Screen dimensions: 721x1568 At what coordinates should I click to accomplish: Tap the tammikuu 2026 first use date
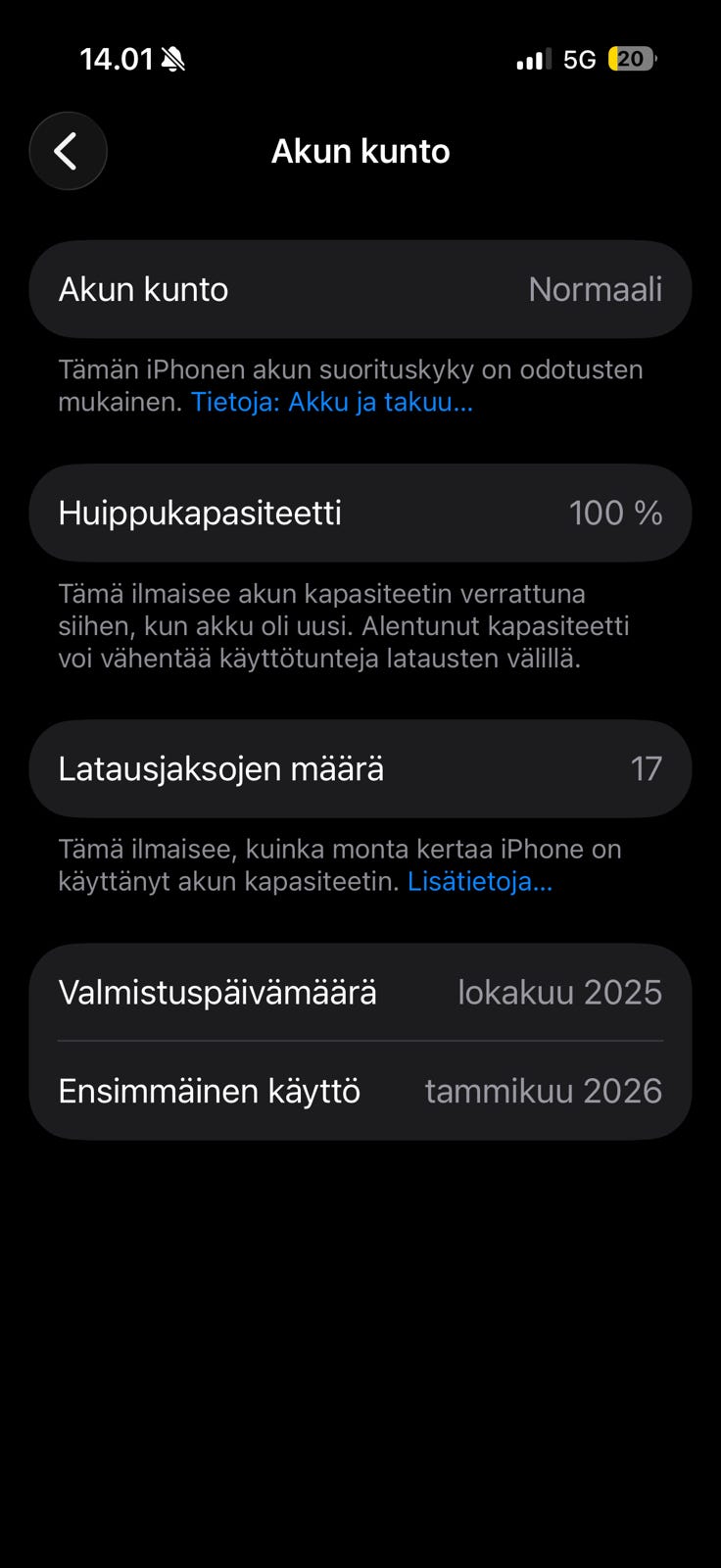point(544,1091)
